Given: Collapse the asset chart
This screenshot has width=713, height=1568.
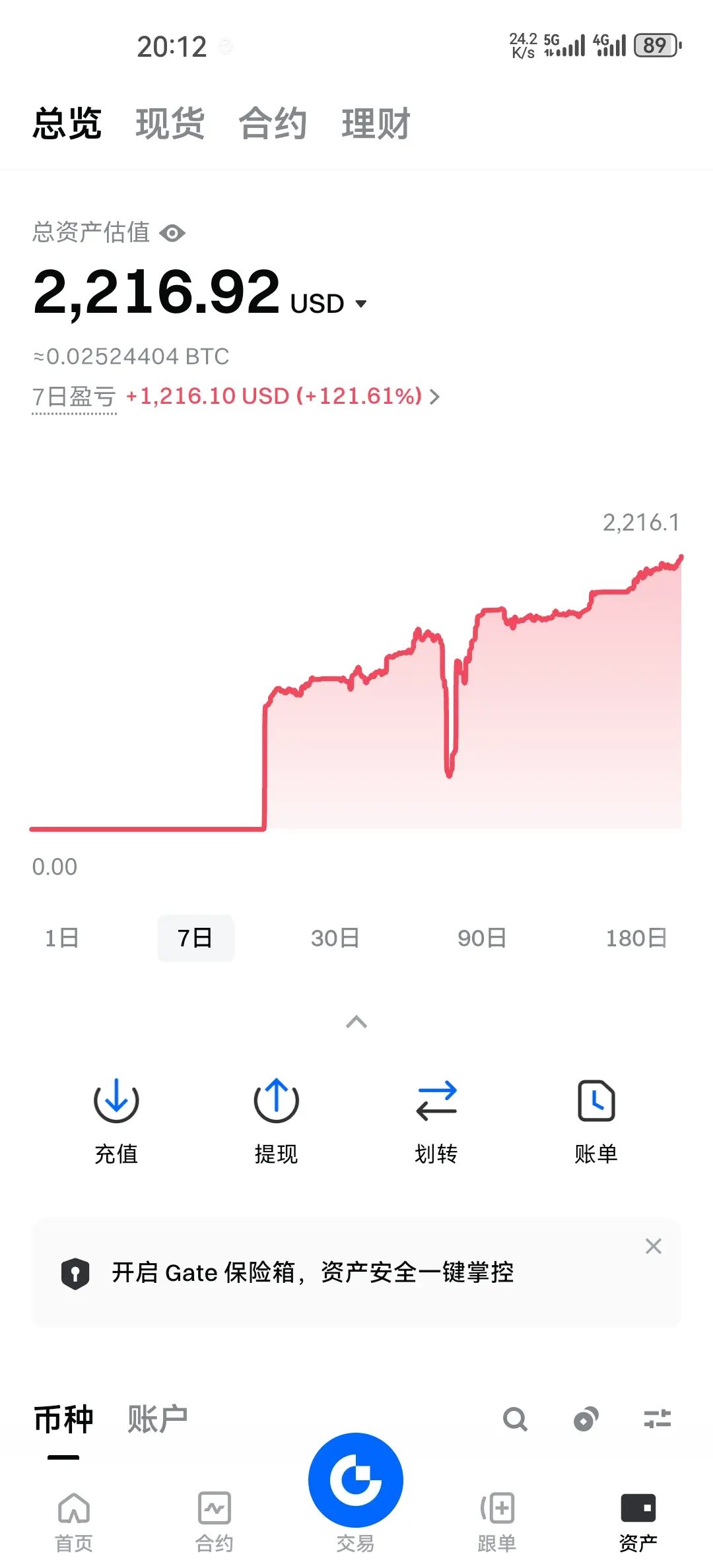Looking at the screenshot, I should click(x=356, y=1022).
